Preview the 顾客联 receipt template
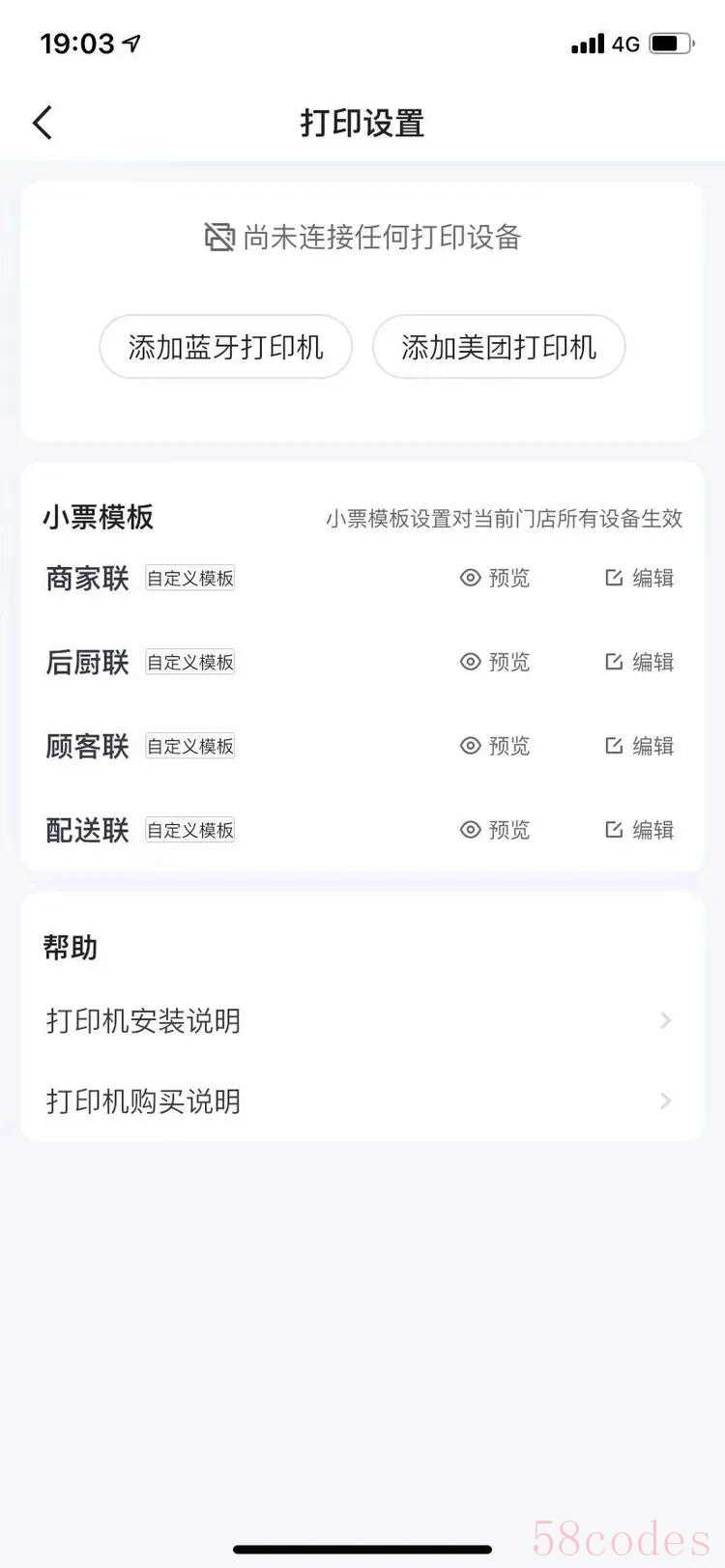Screen dimensions: 725x1568 coord(495,746)
